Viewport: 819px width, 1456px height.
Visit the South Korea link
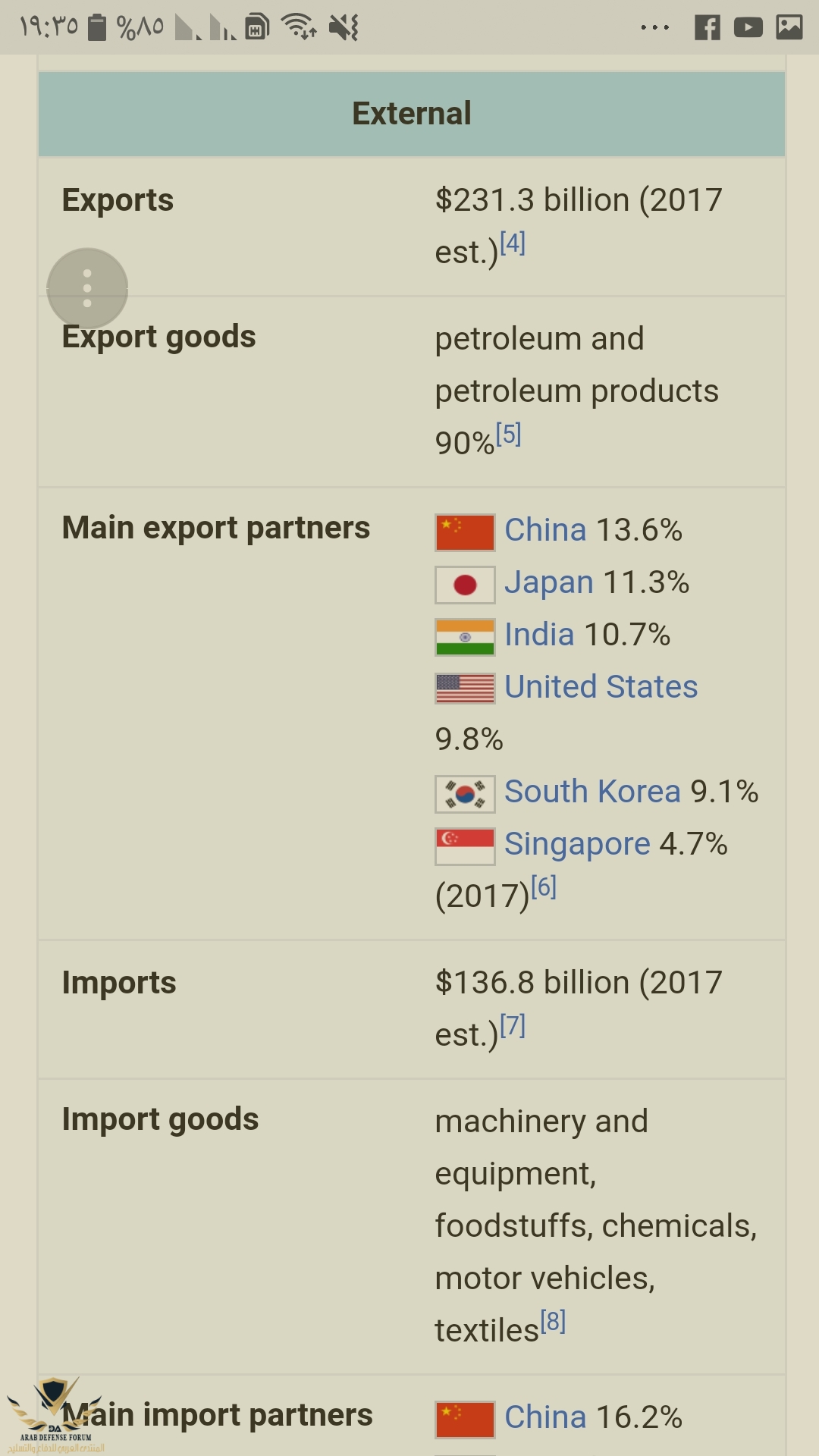592,792
